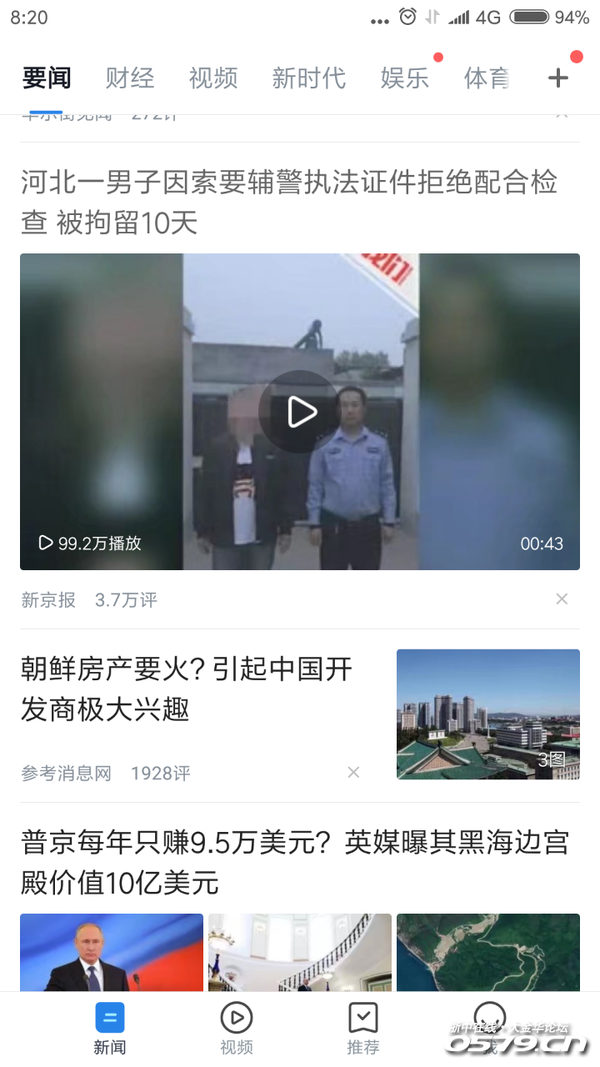Switch to the 推荐 bottom tab
Screen dimensions: 600x1067
coord(363,1029)
